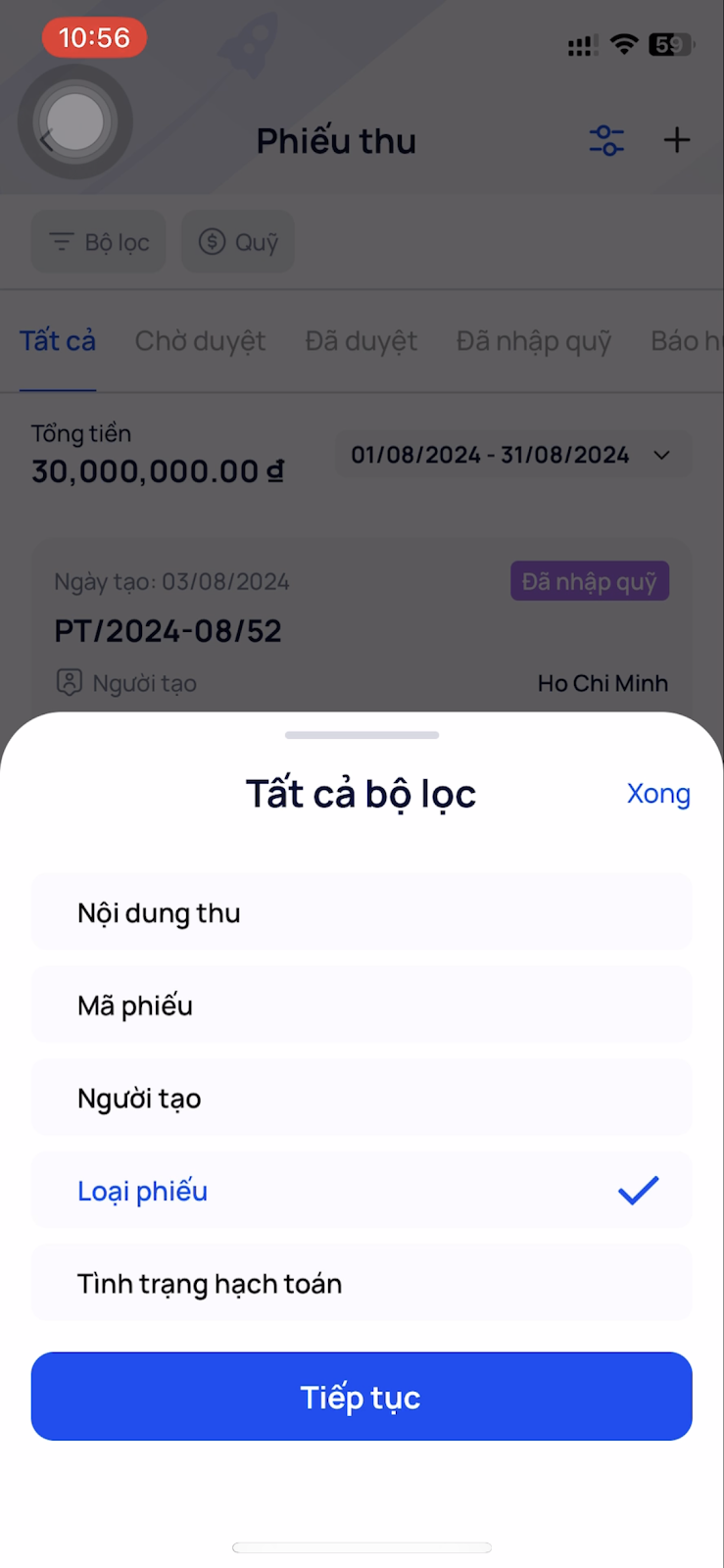Tap Xong to close the filter sheet
The width and height of the screenshot is (724, 1568).
(x=657, y=794)
